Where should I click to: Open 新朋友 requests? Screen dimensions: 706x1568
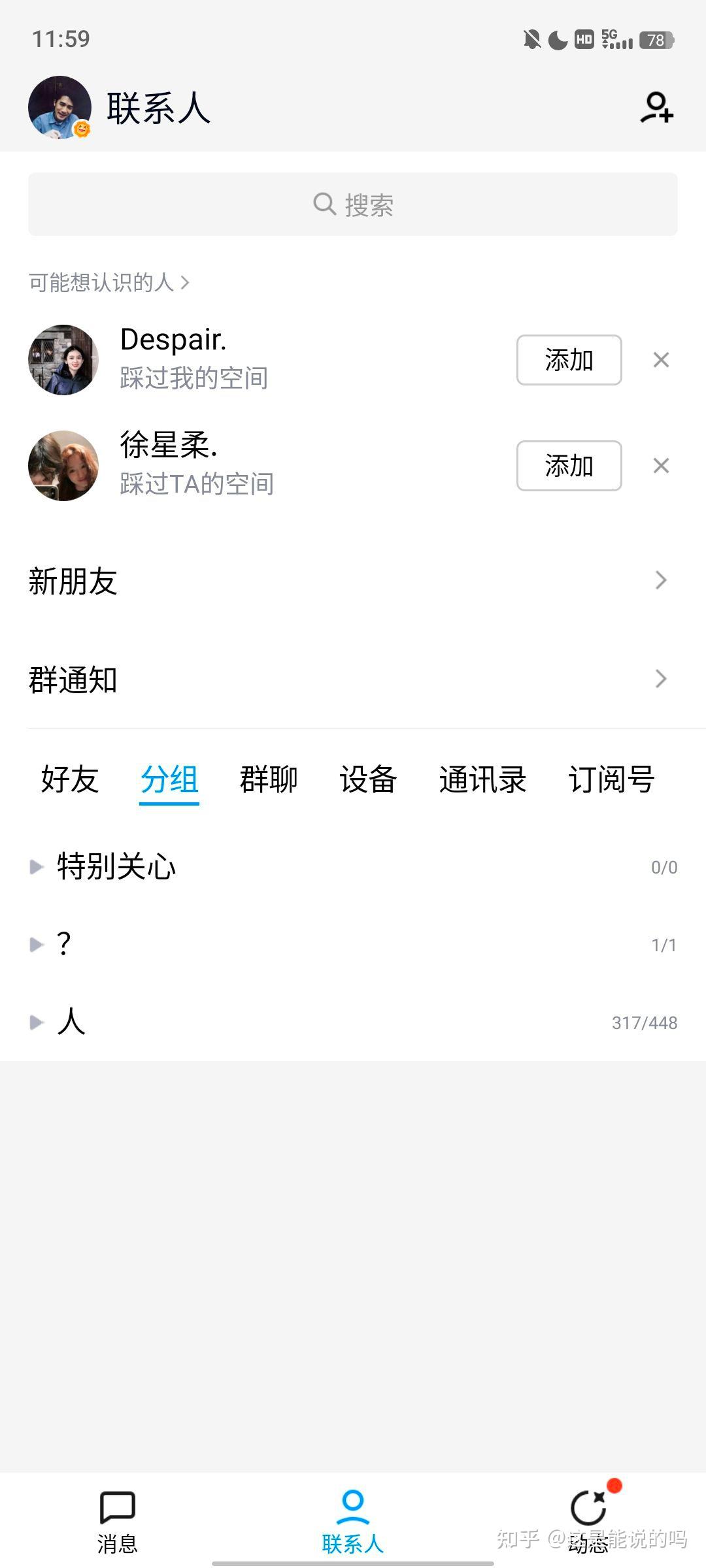point(353,581)
